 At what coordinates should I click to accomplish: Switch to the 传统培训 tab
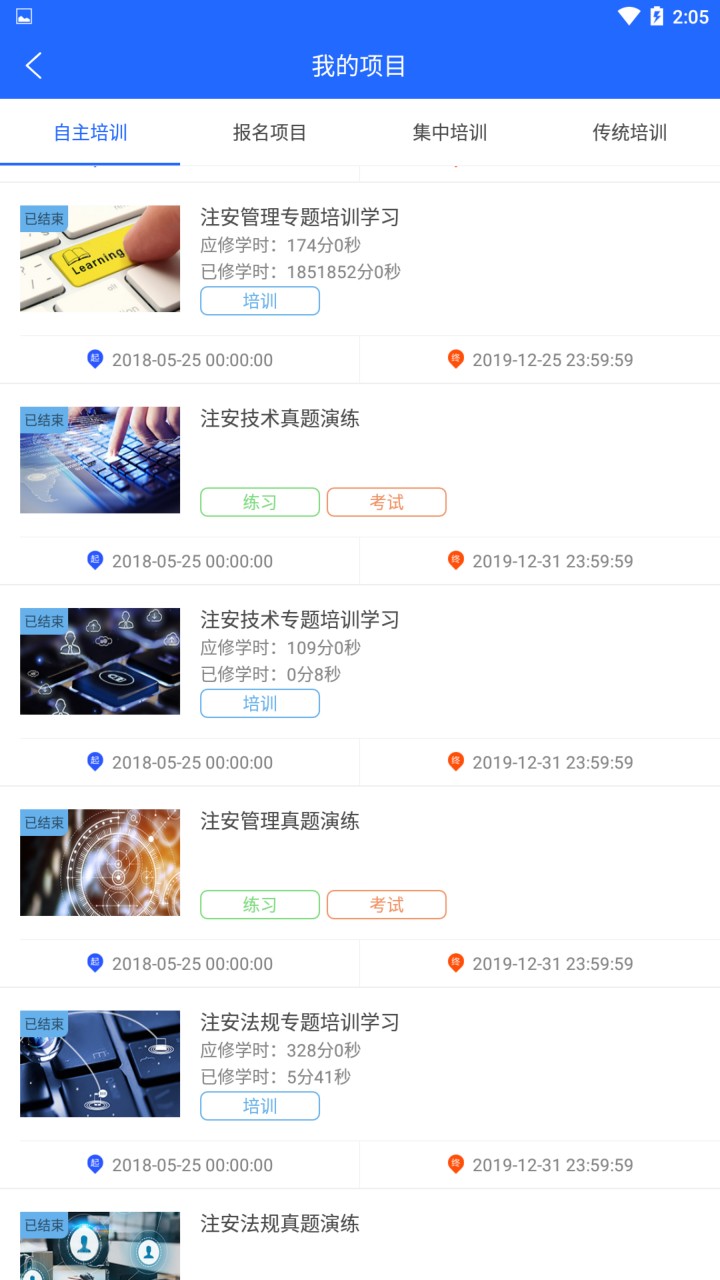point(629,132)
